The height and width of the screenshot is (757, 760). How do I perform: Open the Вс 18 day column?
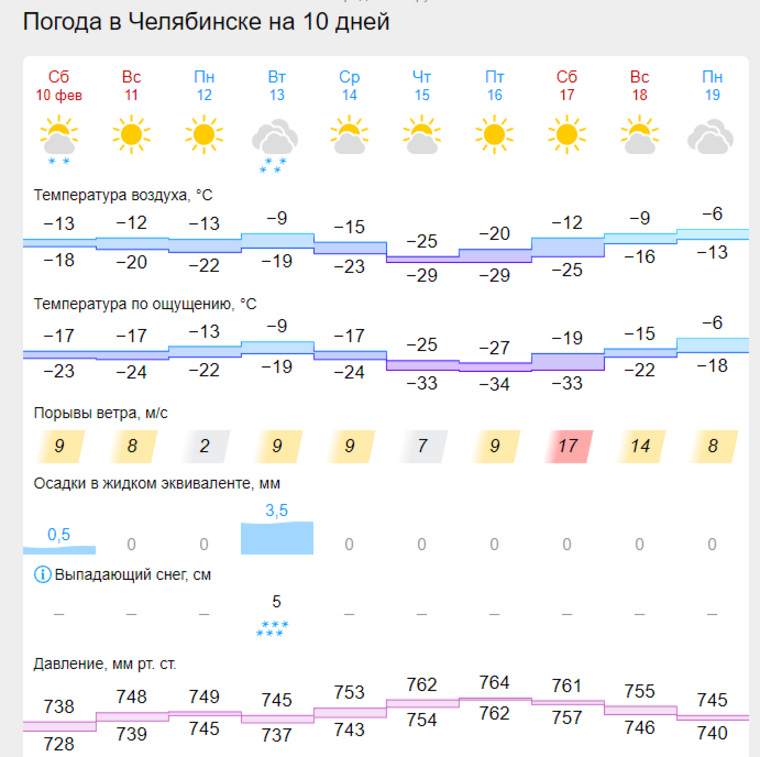coord(640,86)
